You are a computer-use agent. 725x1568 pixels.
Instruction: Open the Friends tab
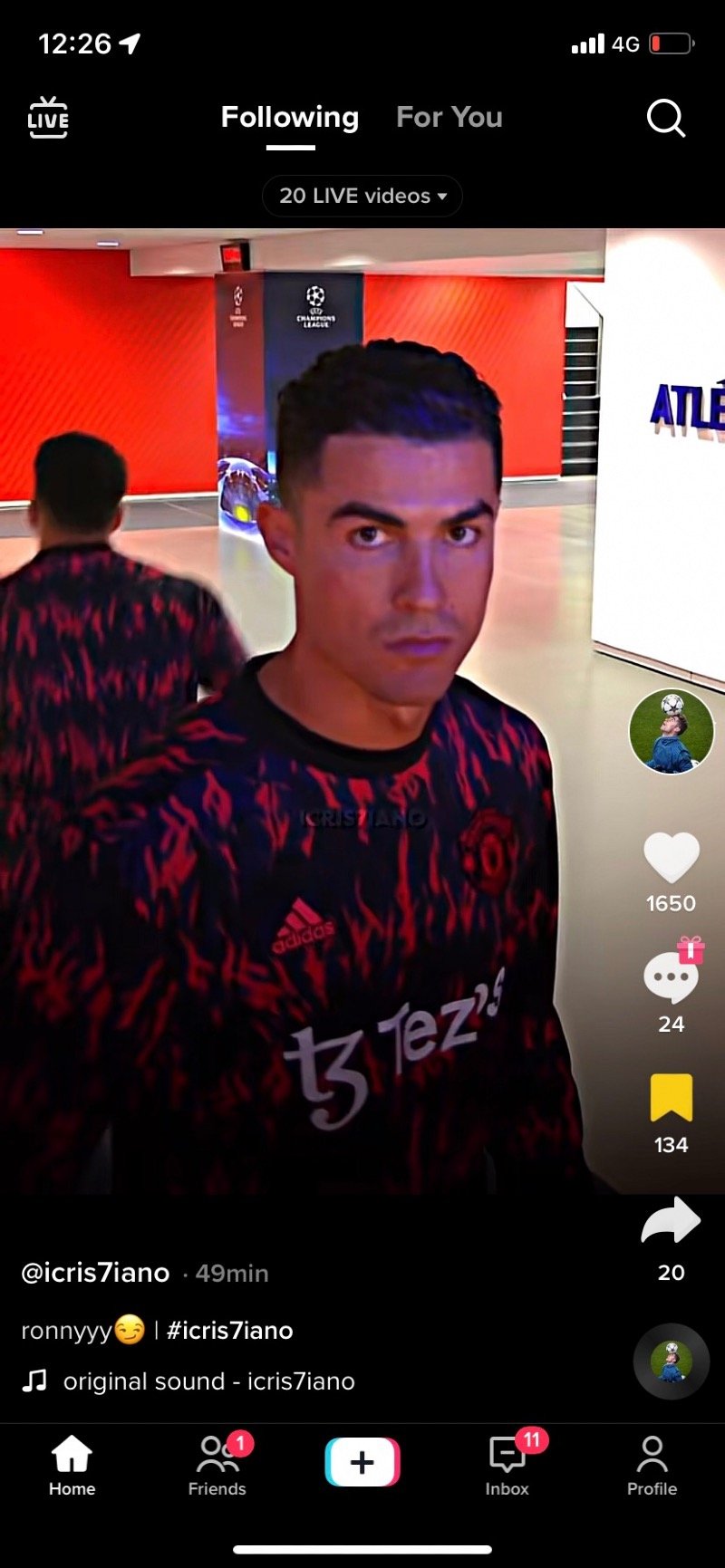[217, 1466]
